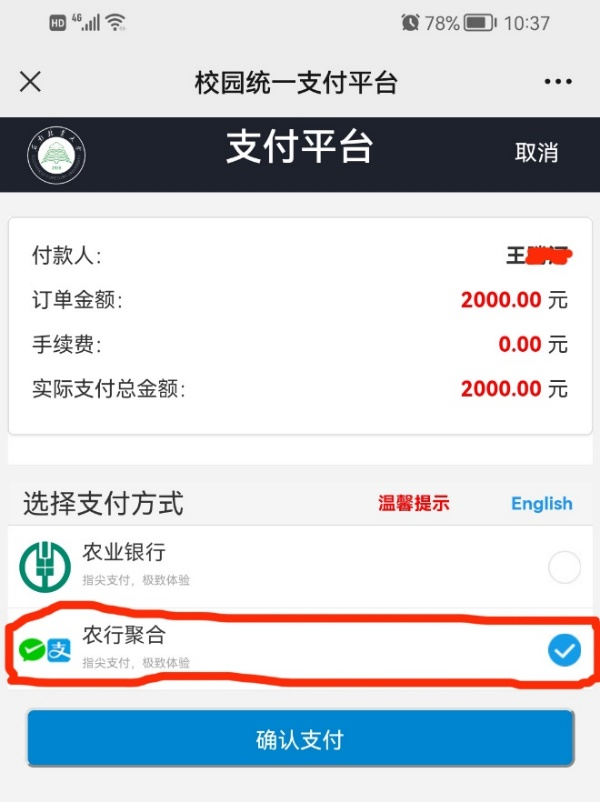The width and height of the screenshot is (600, 802).
Task: Open the three-dot overflow menu
Action: (557, 82)
